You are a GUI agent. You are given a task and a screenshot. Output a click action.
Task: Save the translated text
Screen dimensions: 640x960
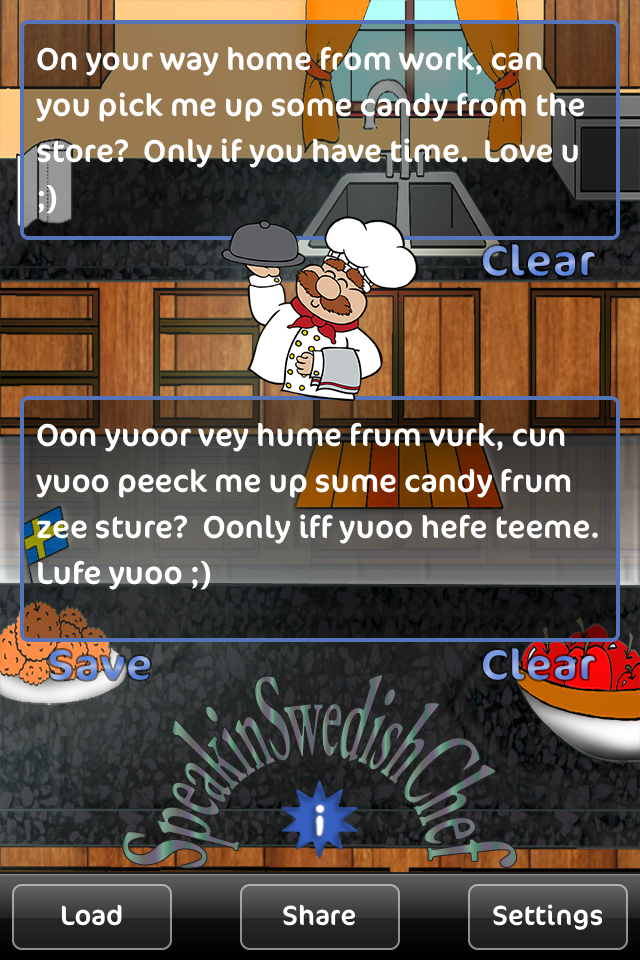coord(100,665)
